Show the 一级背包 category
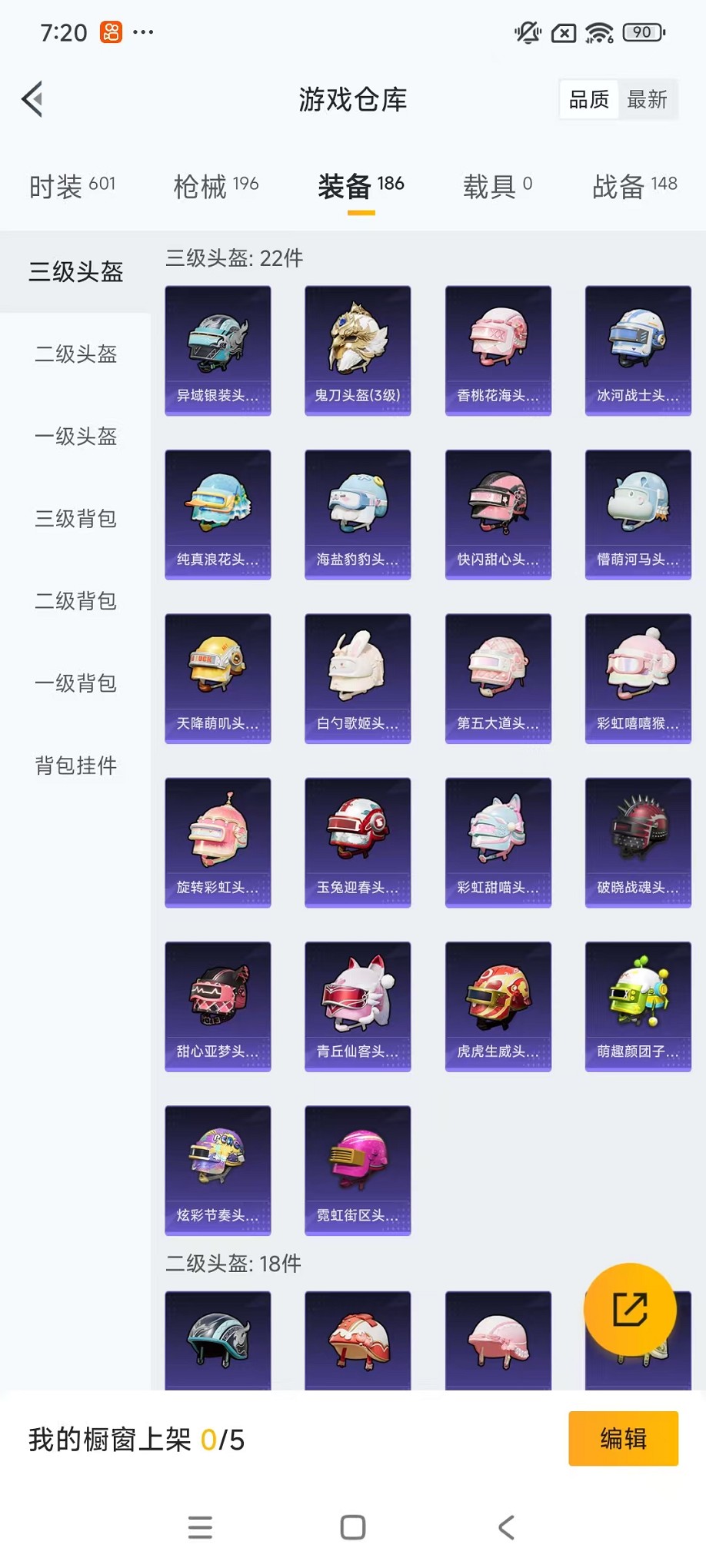This screenshot has height=1568, width=706. (75, 683)
